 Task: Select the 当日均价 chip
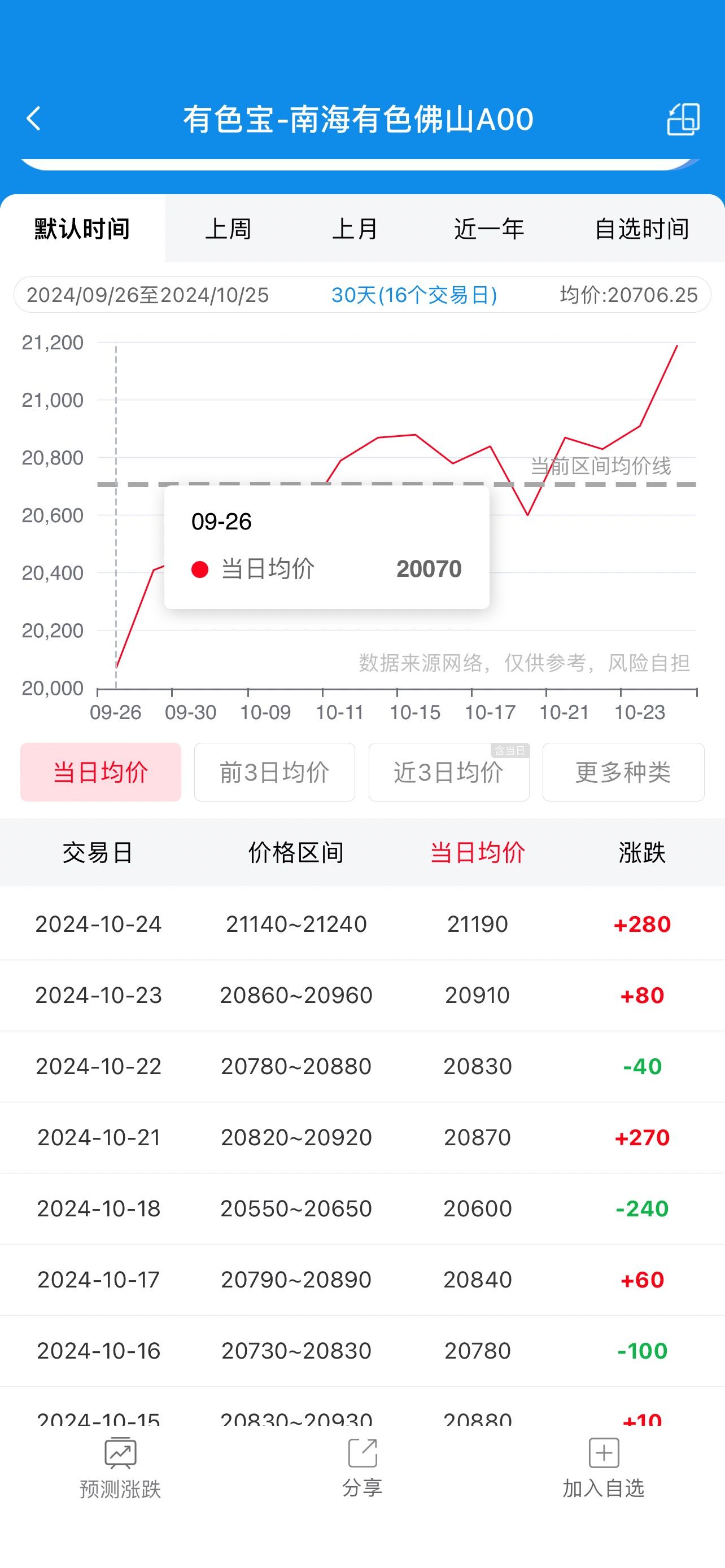pos(101,772)
